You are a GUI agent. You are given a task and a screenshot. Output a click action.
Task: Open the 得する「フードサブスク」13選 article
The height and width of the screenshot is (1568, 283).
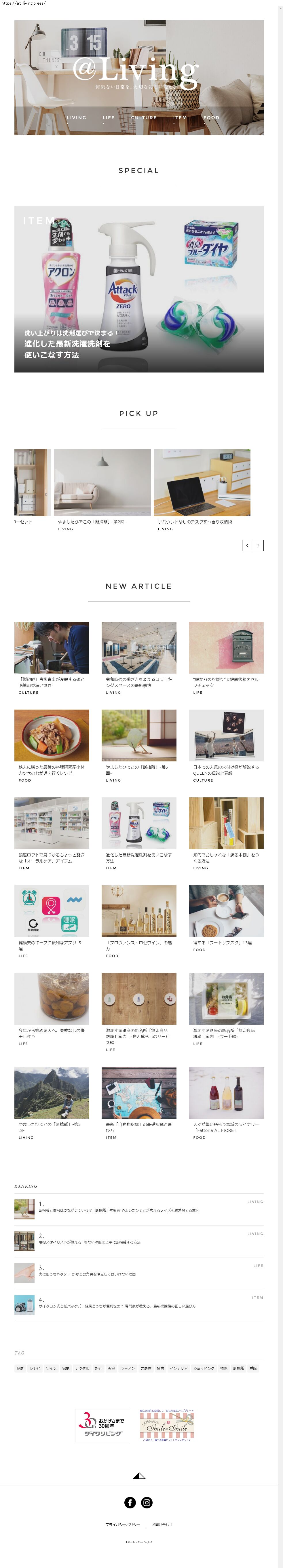pos(226,911)
